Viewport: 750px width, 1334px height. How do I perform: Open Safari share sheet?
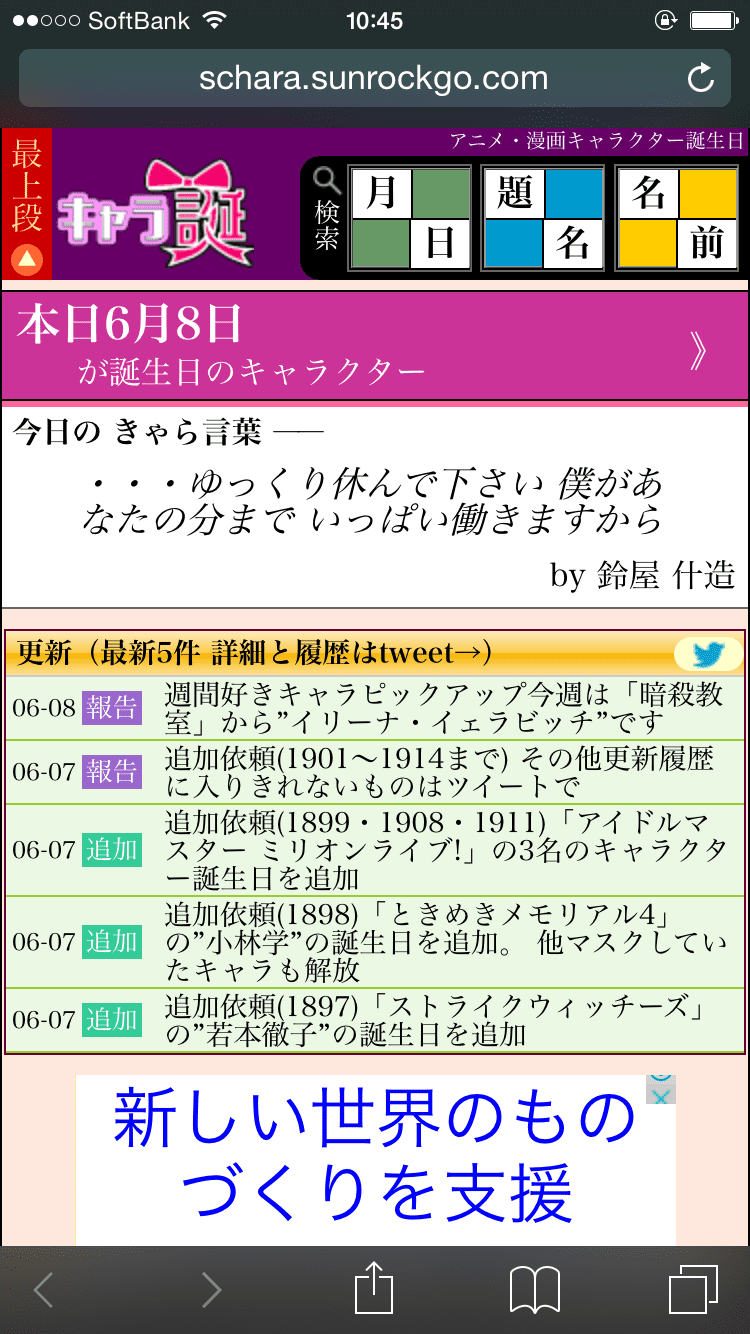tap(374, 1289)
